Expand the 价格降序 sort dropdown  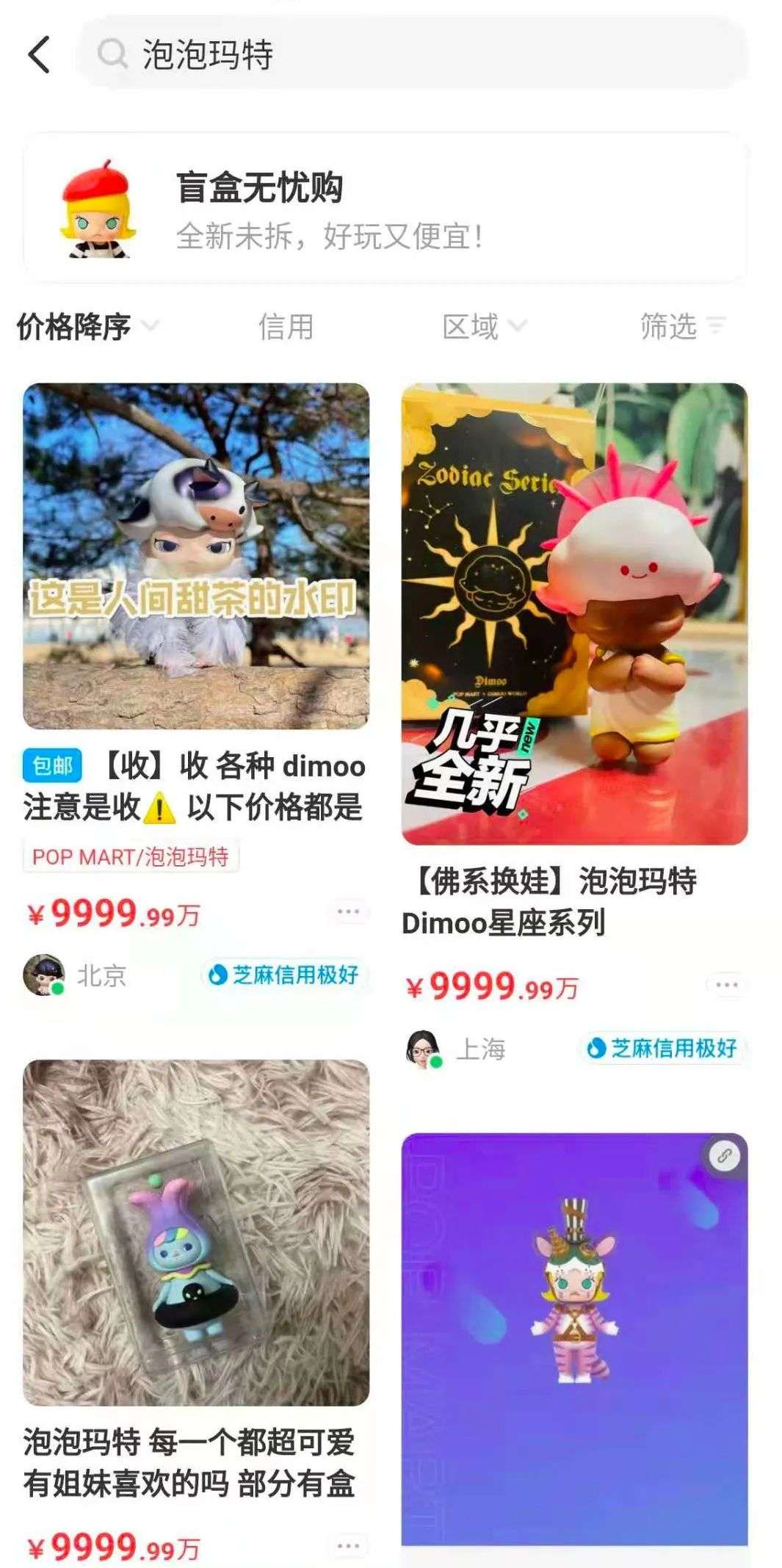coord(87,326)
